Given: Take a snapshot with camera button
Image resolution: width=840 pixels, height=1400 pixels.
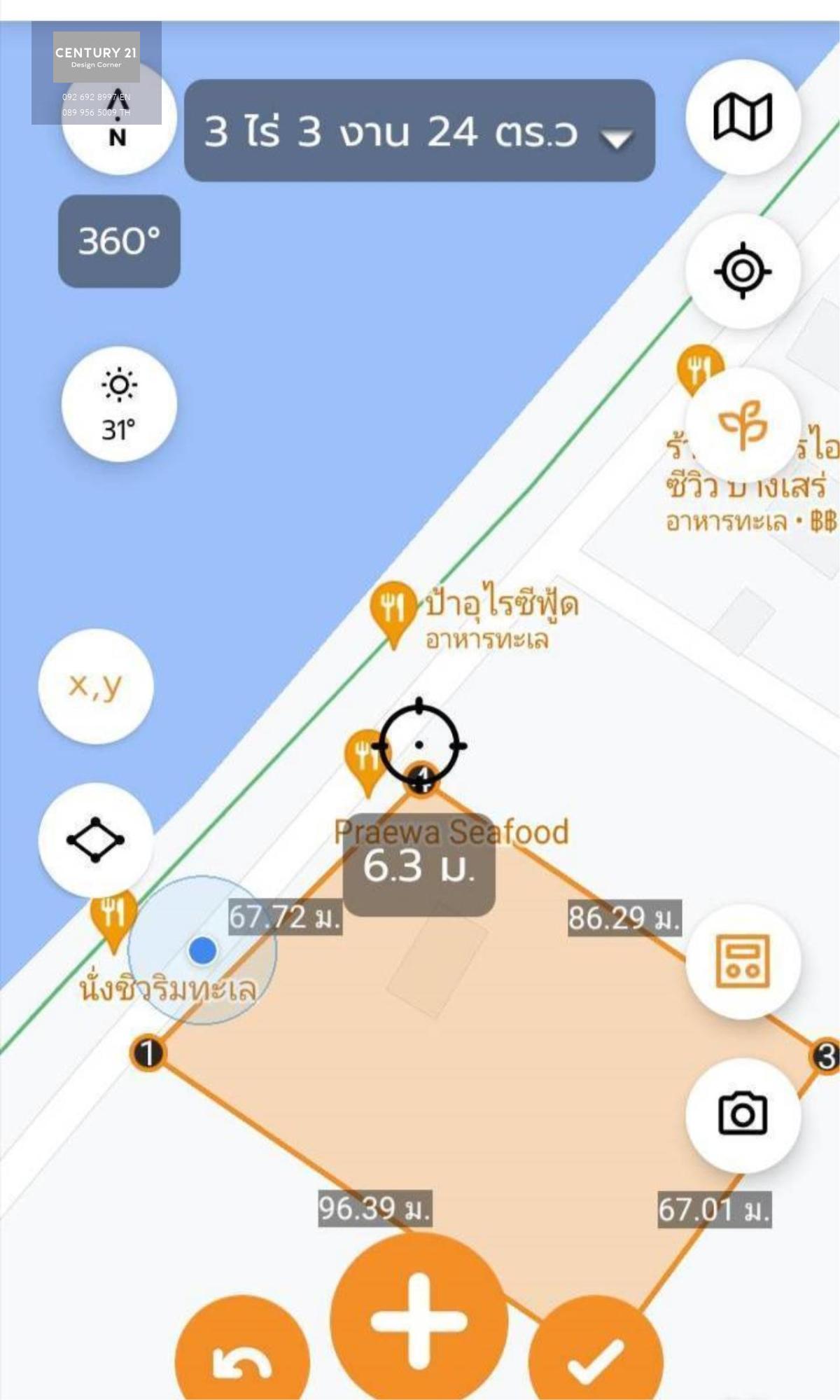Looking at the screenshot, I should click(743, 1115).
